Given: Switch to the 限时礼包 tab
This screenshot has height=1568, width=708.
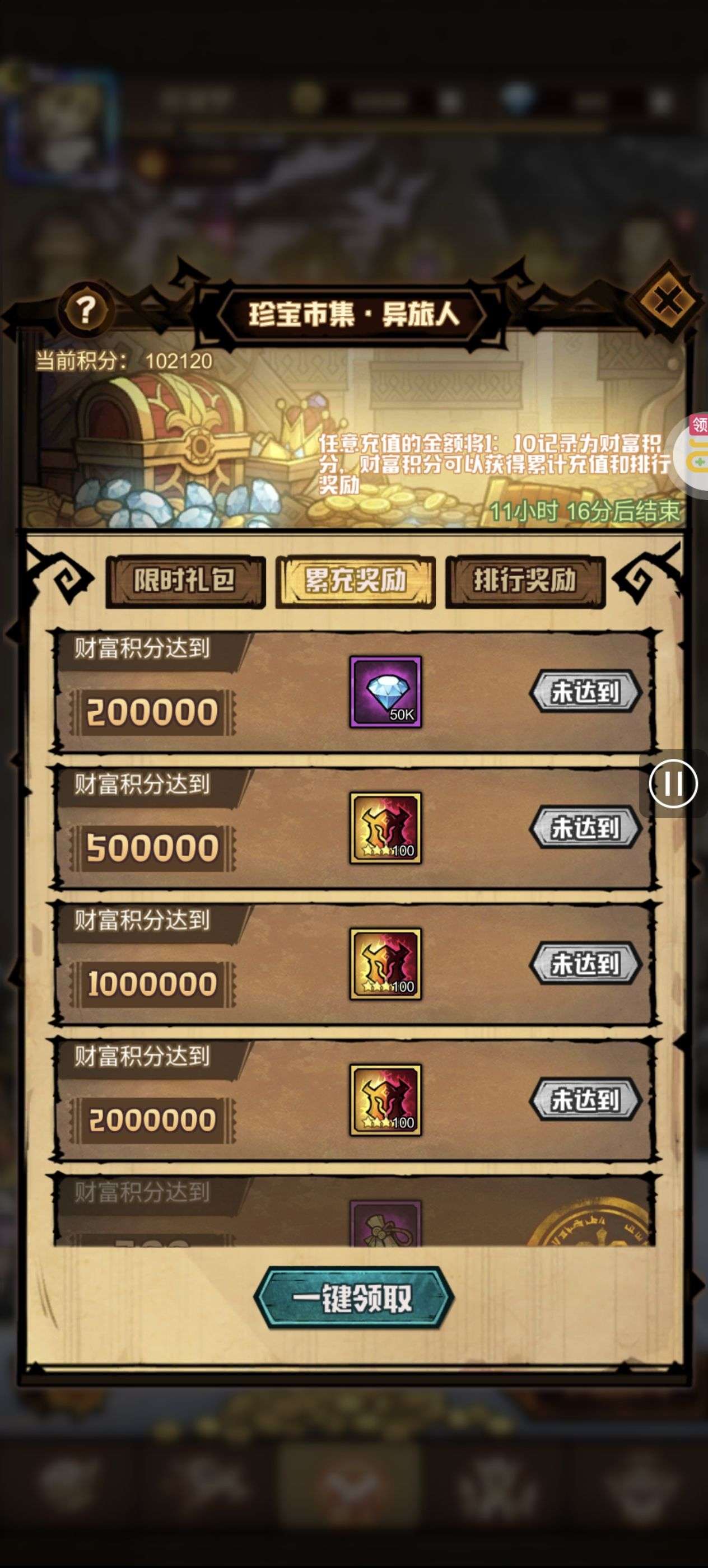Looking at the screenshot, I should [185, 581].
